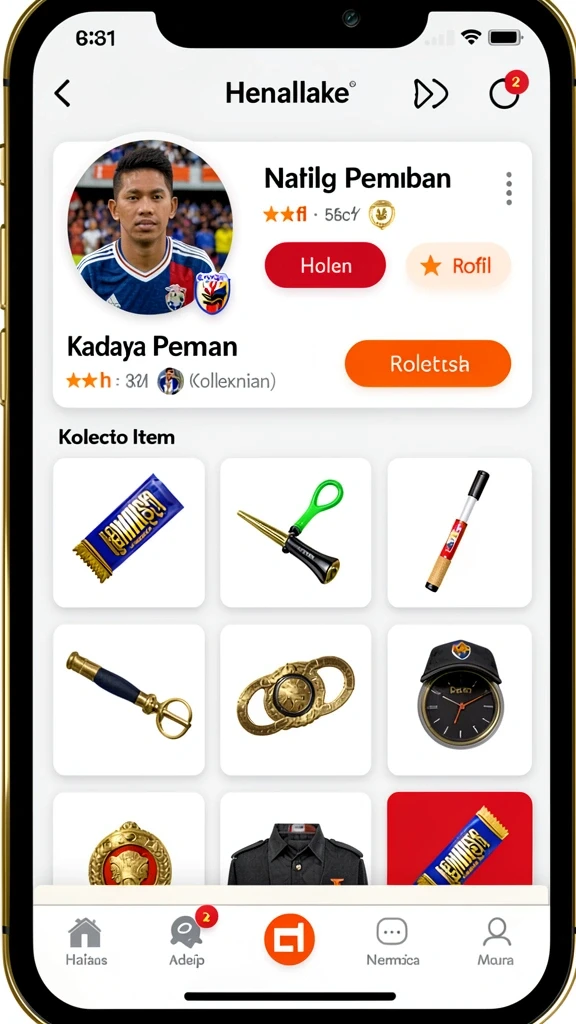Open the red and white marker pen item
Screen dimensions: 576x1024
pos(460,532)
